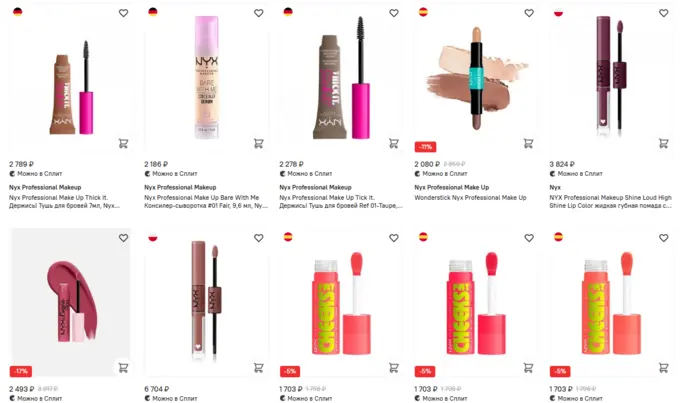Open the Shine Loud lip color card

pos(608,80)
